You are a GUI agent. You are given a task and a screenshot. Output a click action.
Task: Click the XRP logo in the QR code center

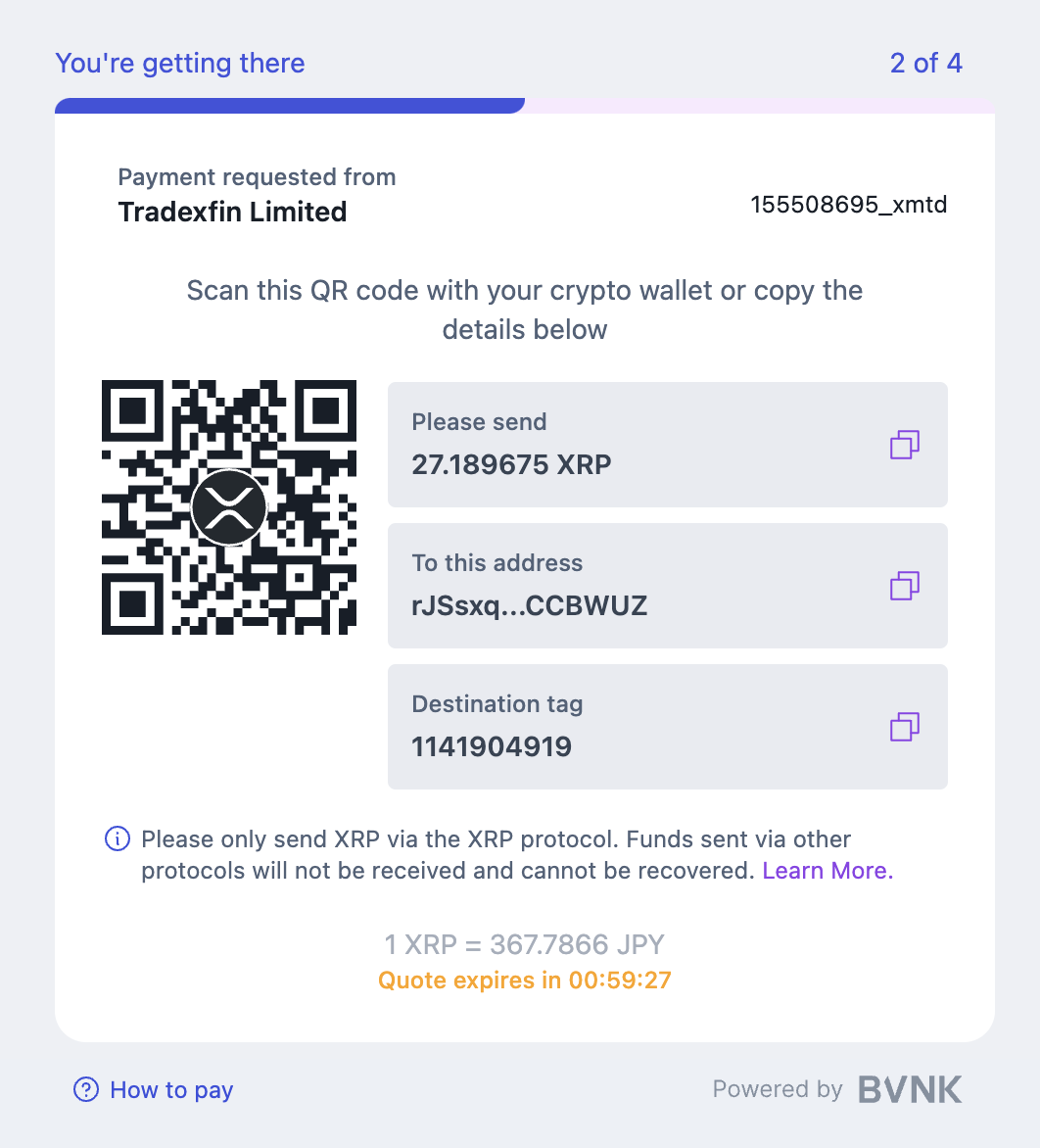229,507
